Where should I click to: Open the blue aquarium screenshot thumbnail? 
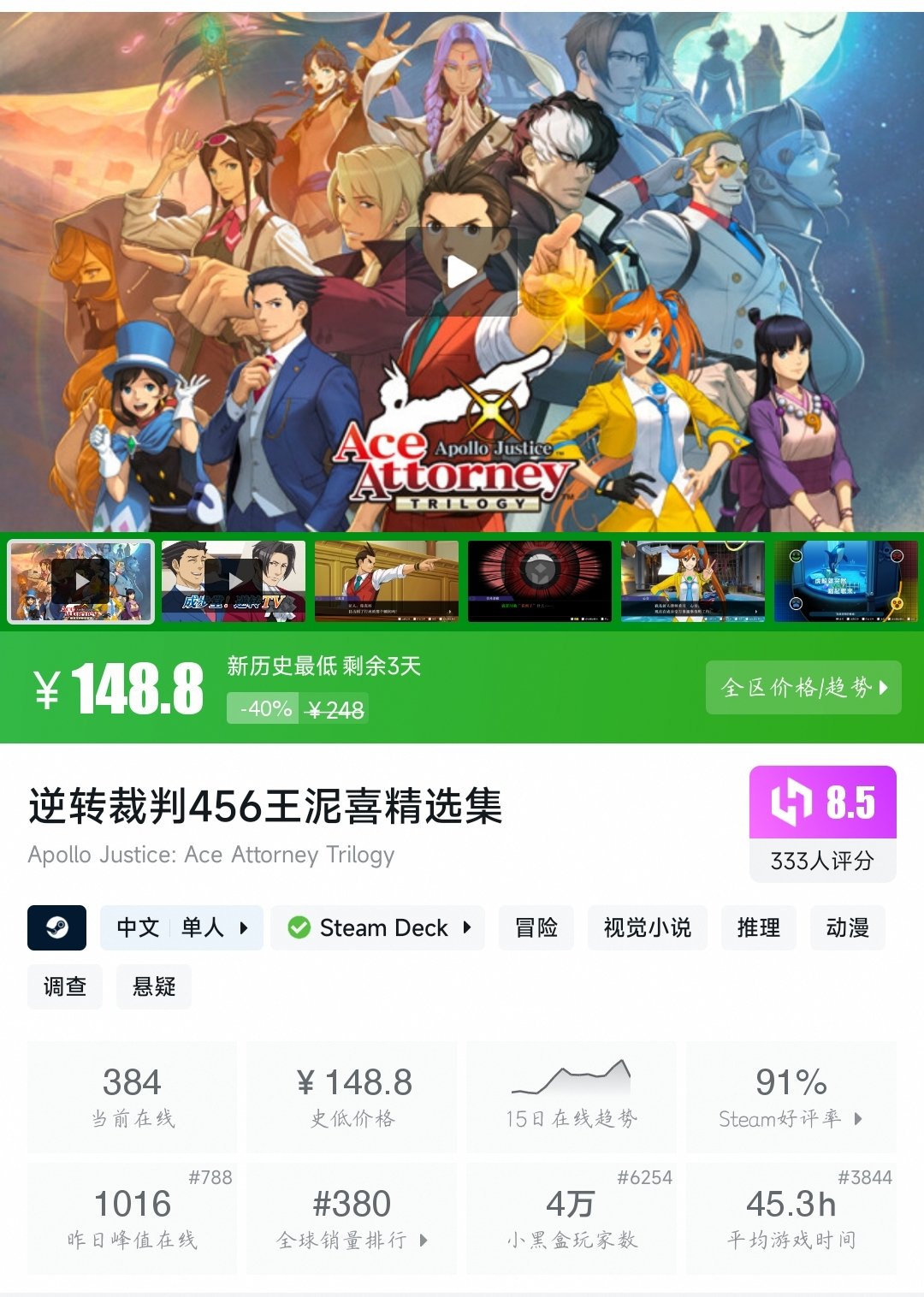[x=845, y=581]
